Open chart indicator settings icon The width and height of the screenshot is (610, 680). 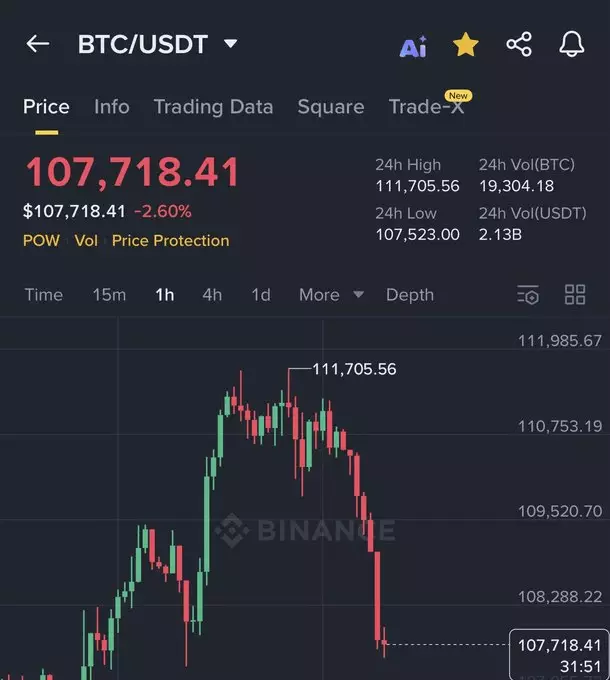coord(528,295)
